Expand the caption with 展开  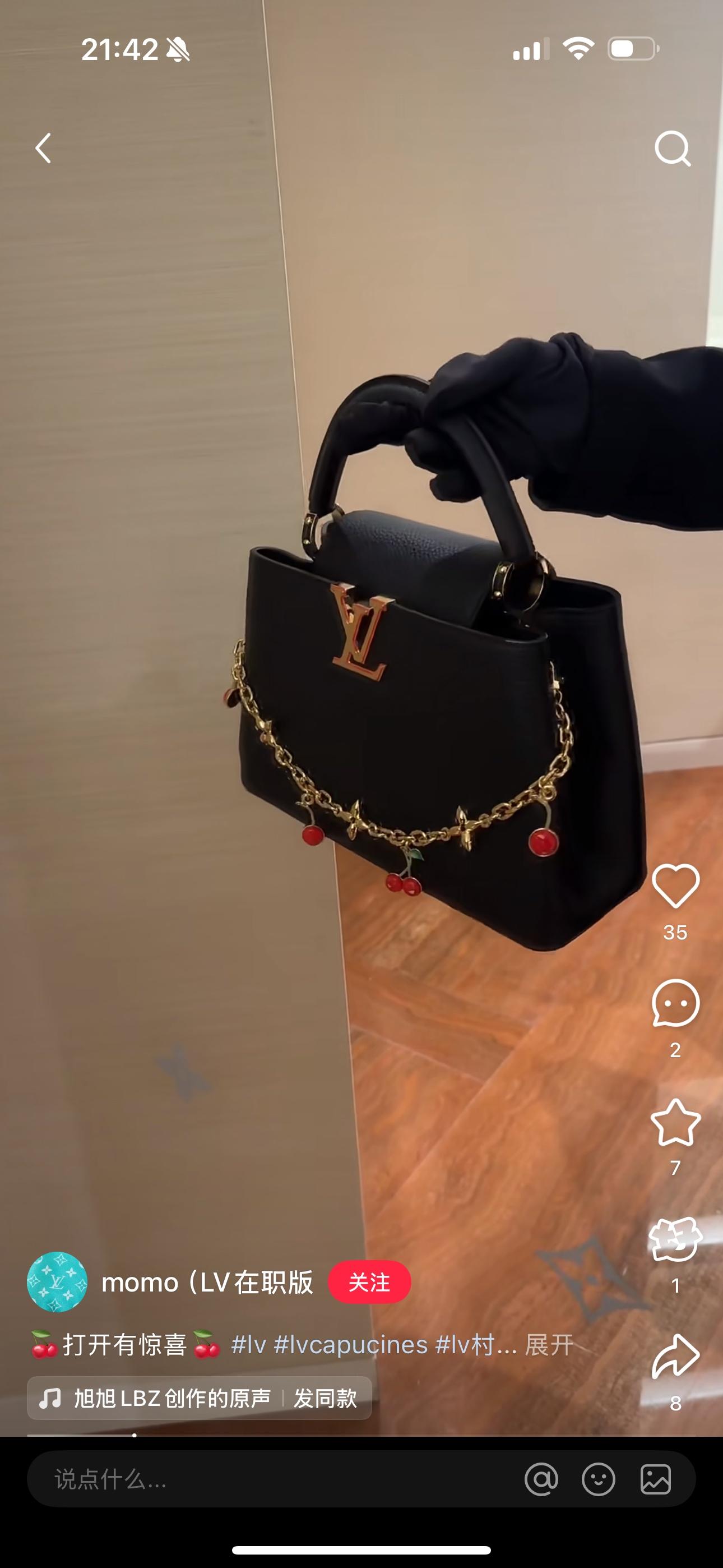coord(549,1345)
